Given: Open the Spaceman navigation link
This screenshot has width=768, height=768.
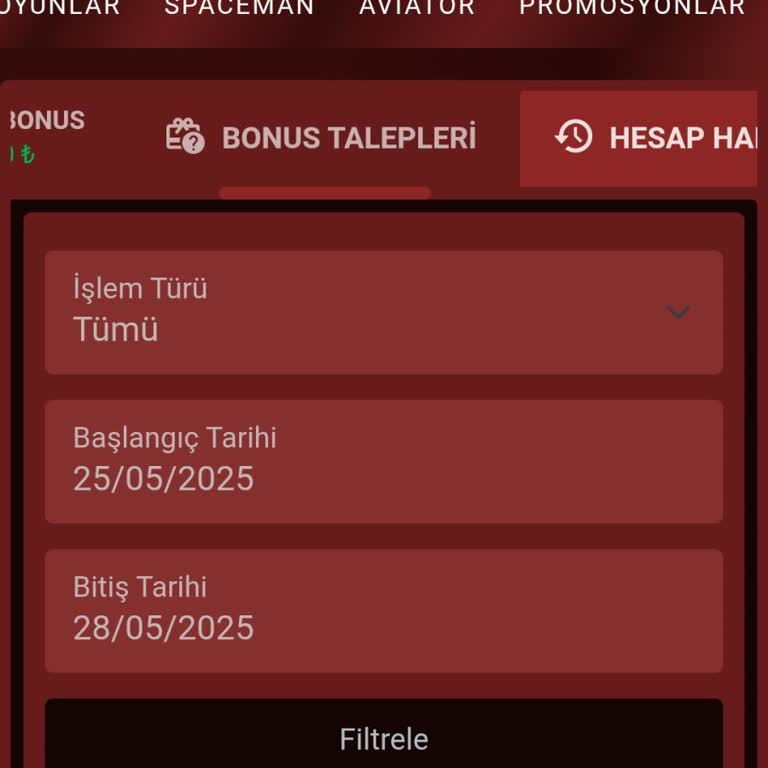Looking at the screenshot, I should 238,9.
